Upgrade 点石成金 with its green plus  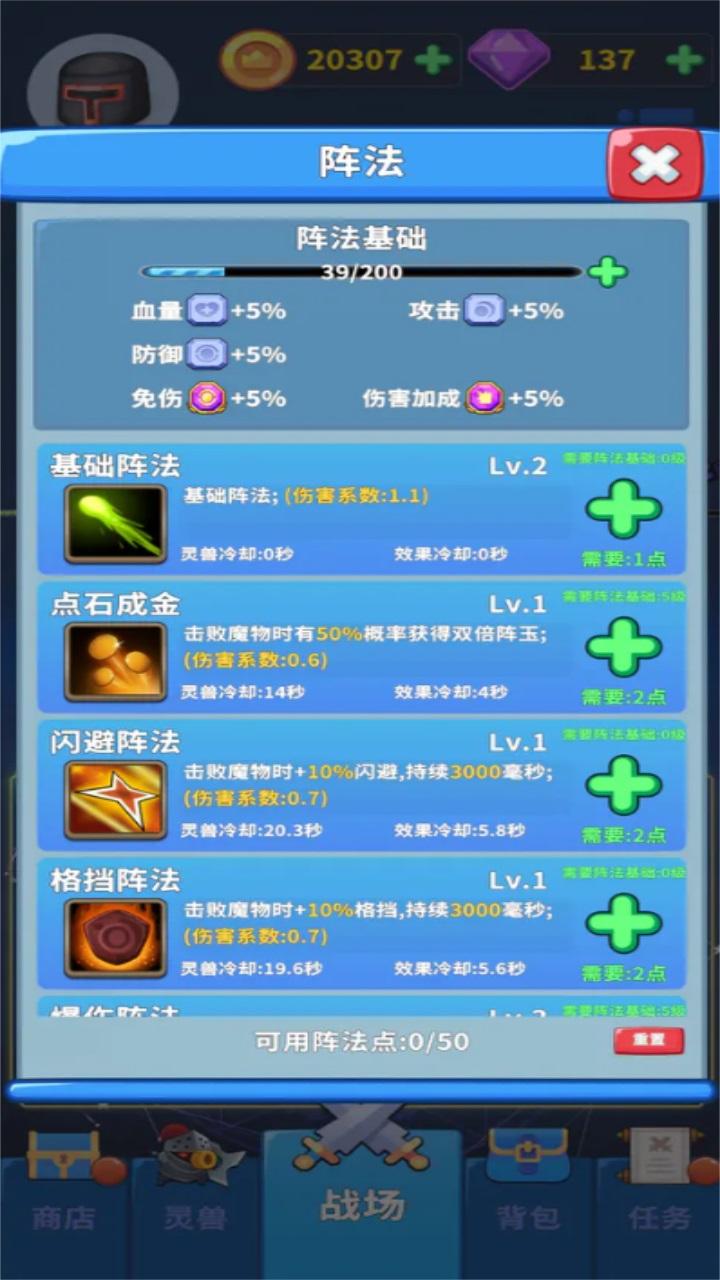coord(623,647)
